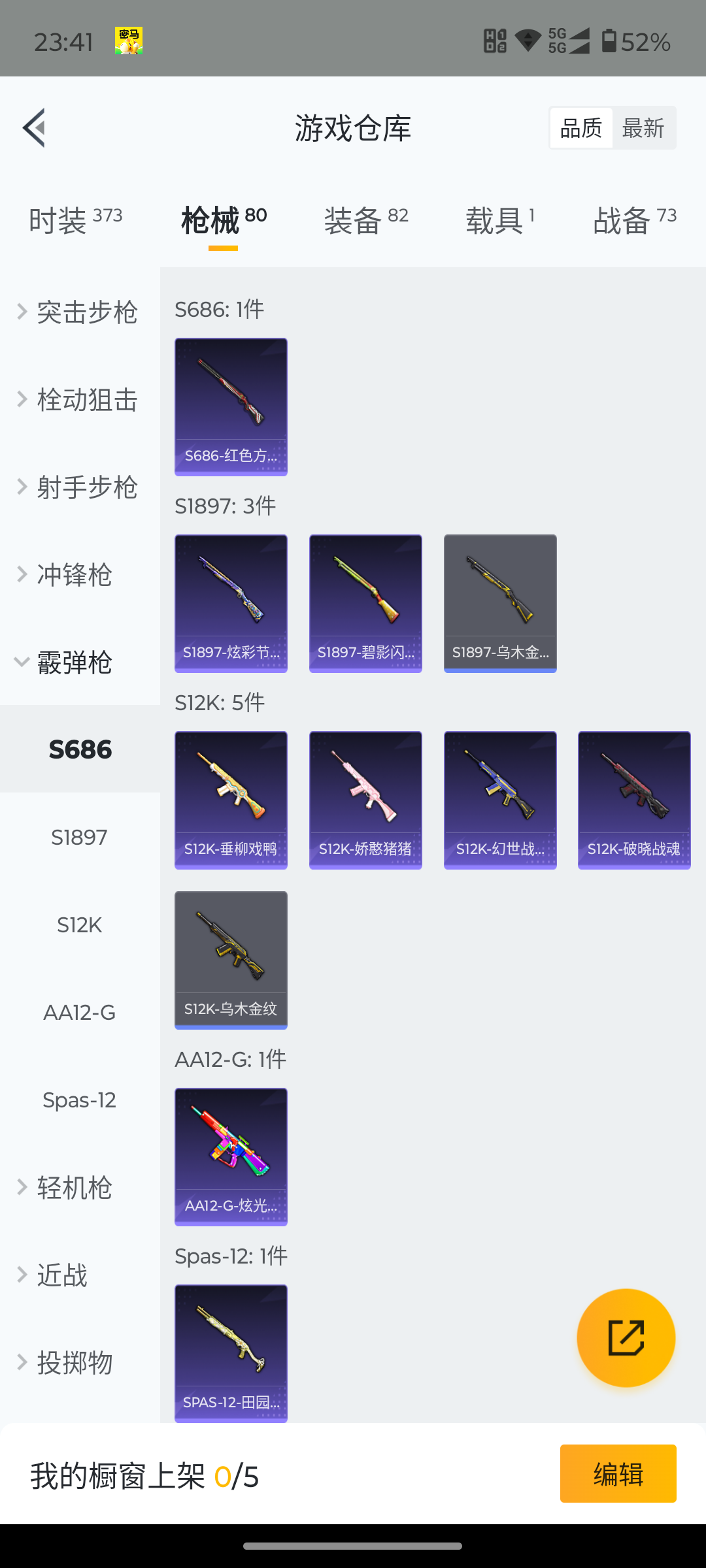Viewport: 706px width, 1568px height.
Task: Sort by 最新
Action: pyautogui.click(x=643, y=128)
